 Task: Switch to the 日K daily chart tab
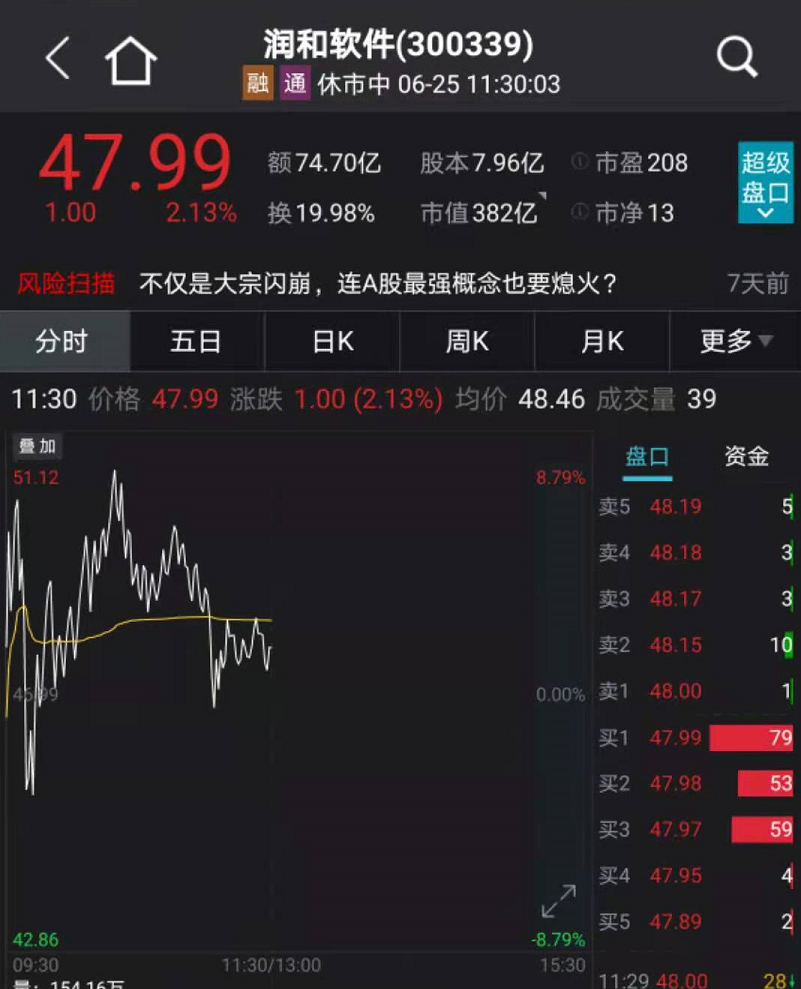click(330, 341)
